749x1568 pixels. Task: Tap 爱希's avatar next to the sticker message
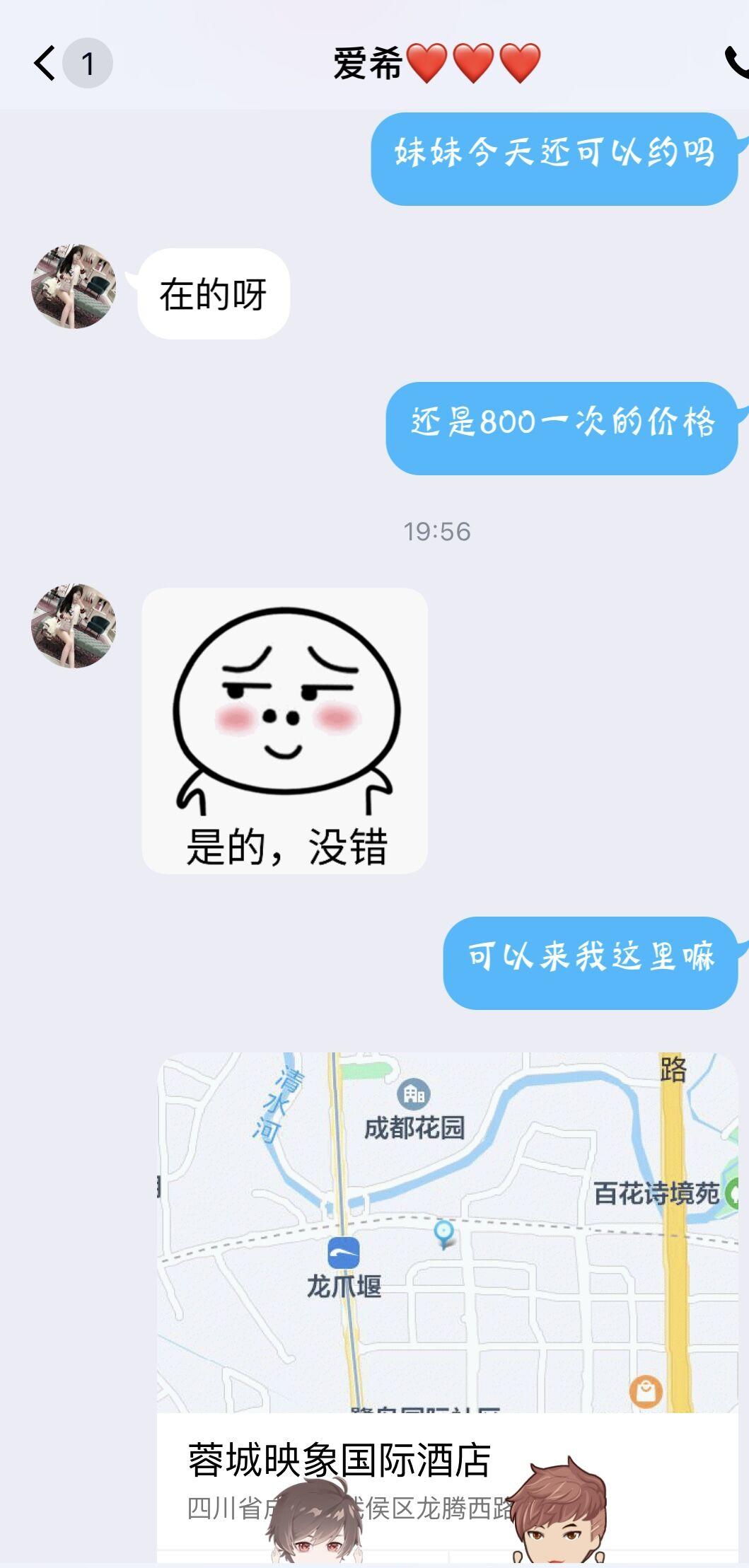coord(74,627)
